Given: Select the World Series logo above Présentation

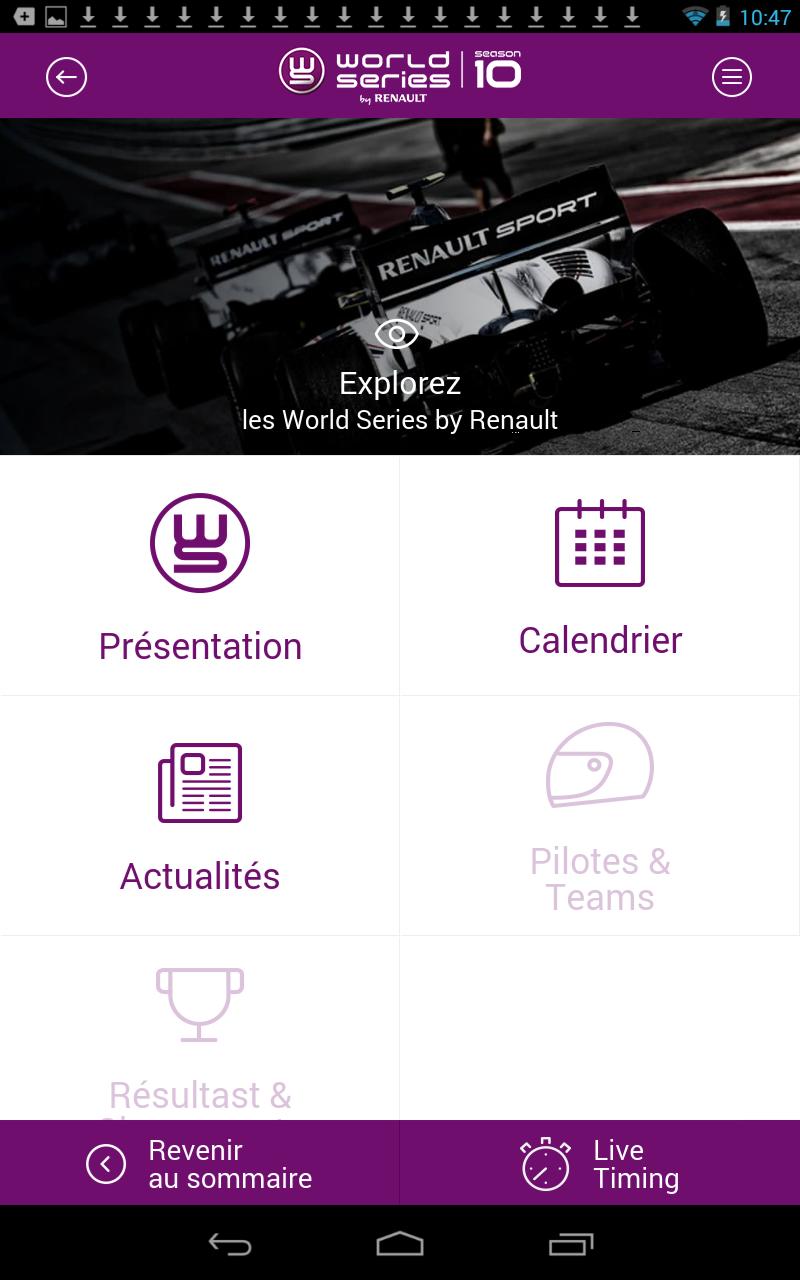Looking at the screenshot, I should click(200, 544).
